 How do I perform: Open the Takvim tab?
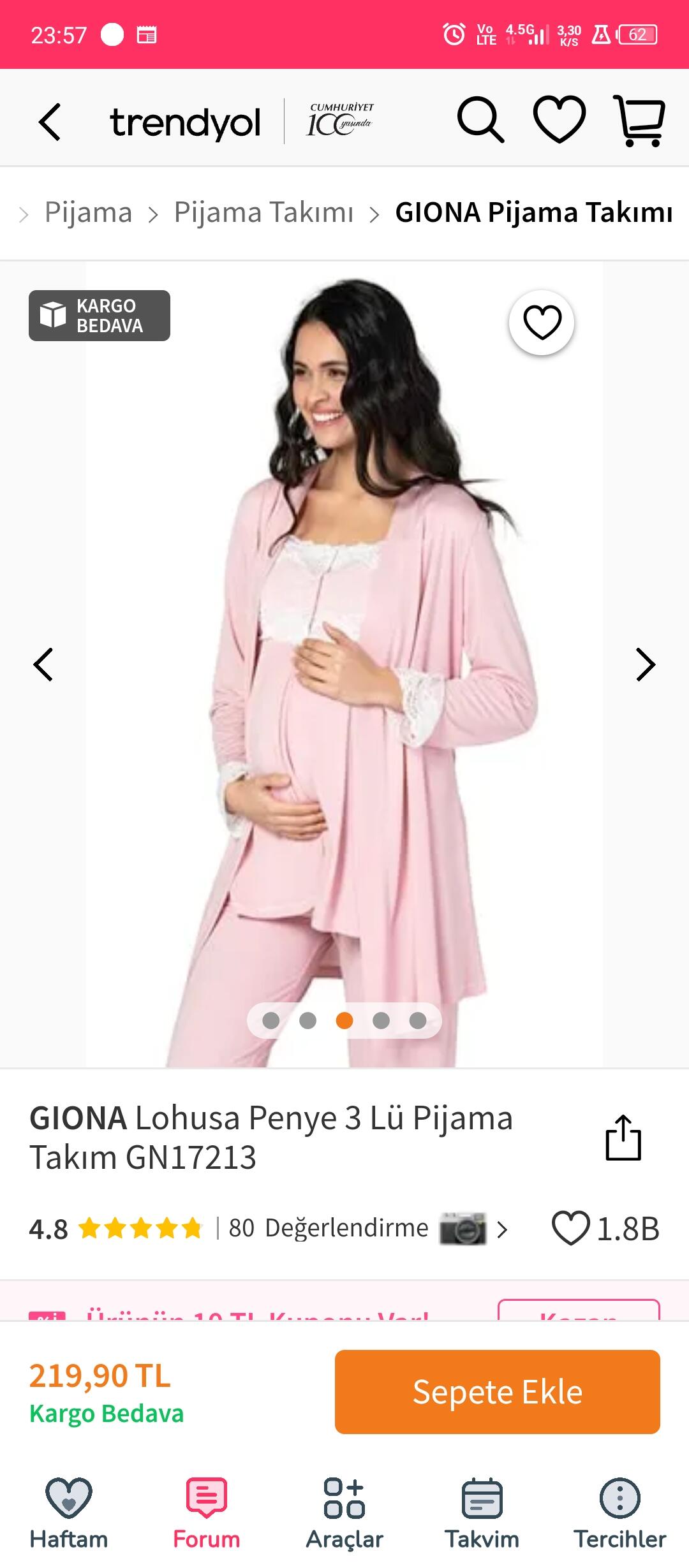click(x=482, y=1513)
